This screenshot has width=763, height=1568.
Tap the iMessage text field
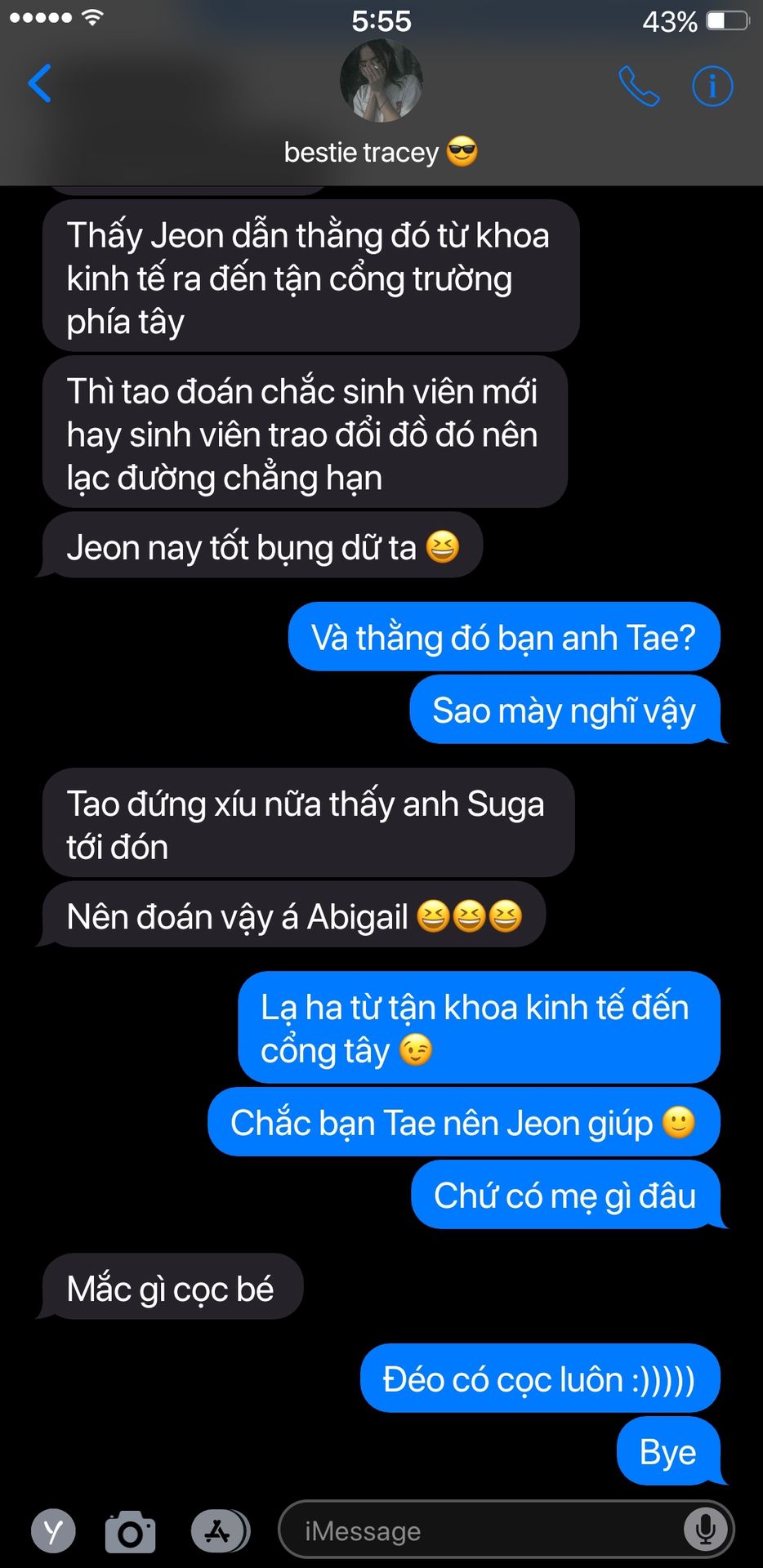click(x=482, y=1530)
